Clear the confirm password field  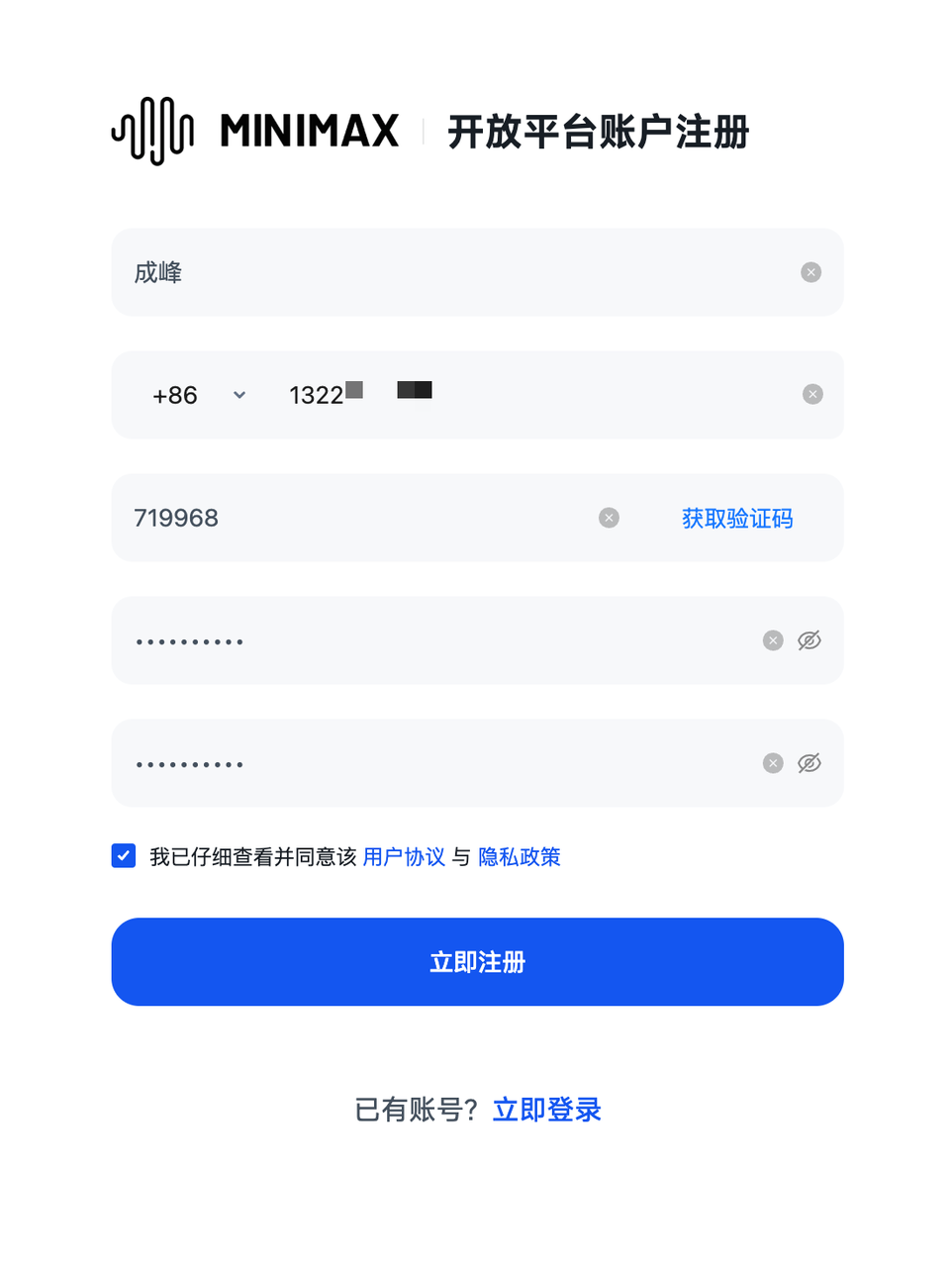pyautogui.click(x=773, y=763)
